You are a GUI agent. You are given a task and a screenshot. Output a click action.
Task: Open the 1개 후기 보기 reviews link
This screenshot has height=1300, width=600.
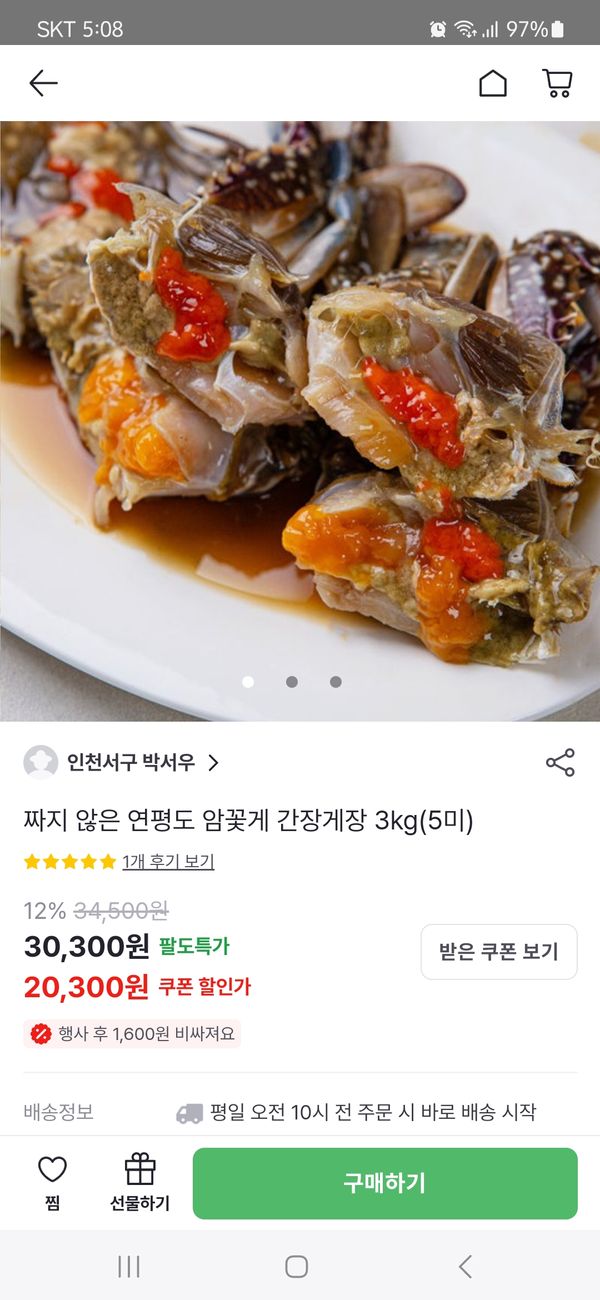(x=168, y=862)
